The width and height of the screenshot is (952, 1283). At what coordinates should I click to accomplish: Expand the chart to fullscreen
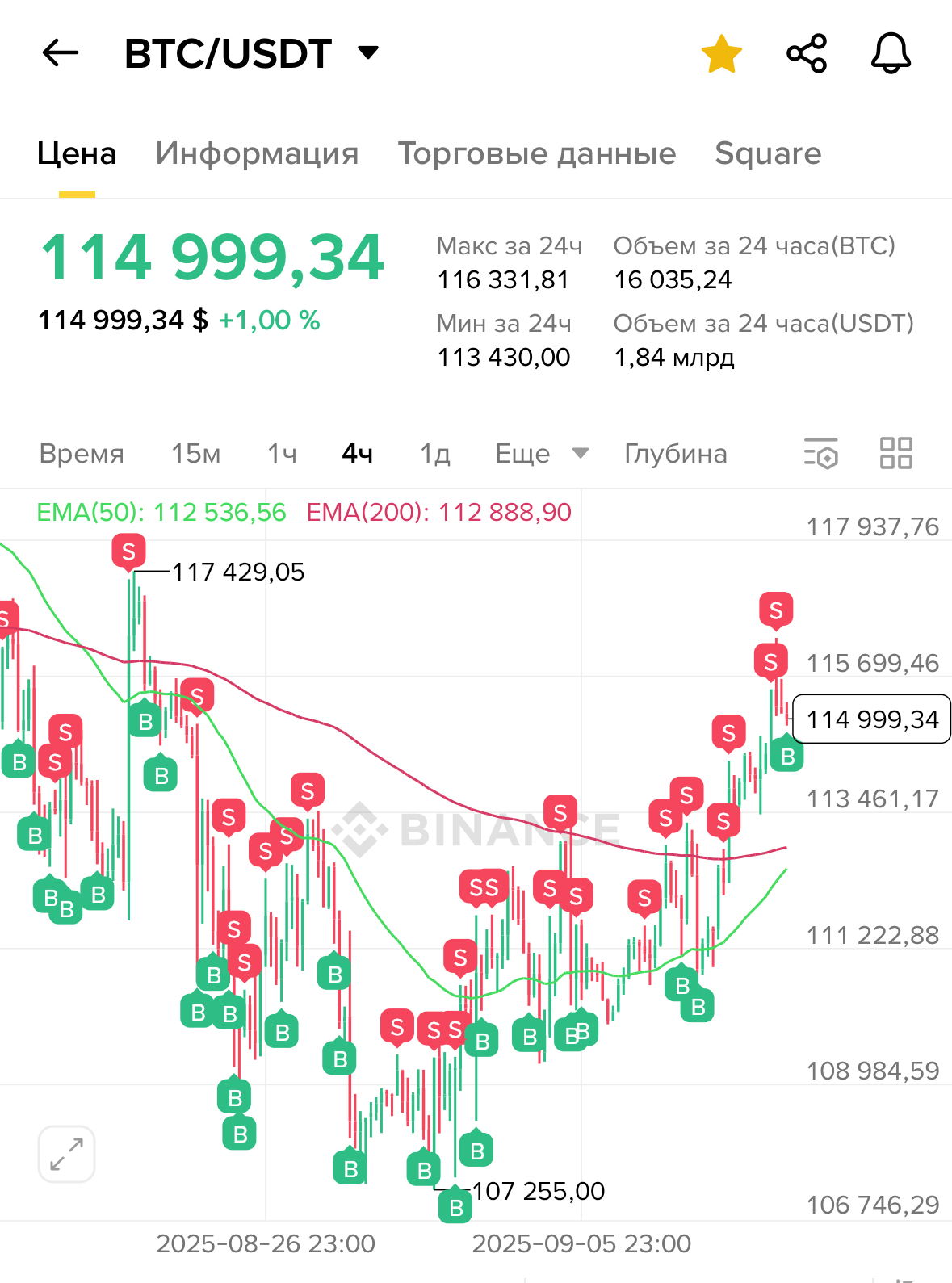(67, 1154)
